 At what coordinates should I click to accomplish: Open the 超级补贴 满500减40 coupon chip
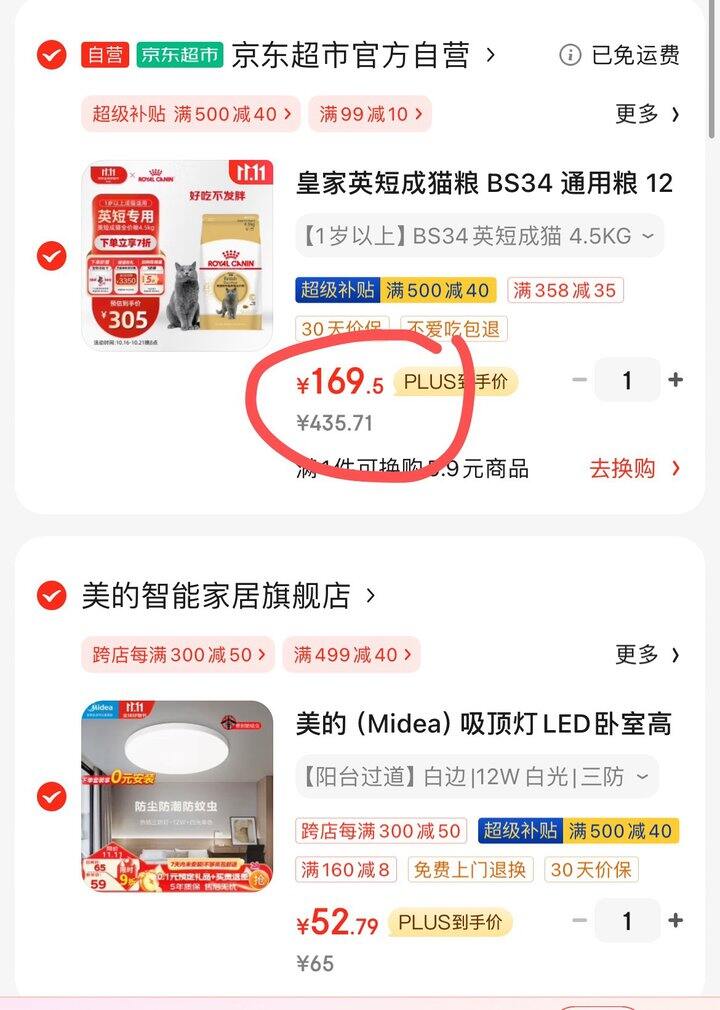(x=192, y=114)
